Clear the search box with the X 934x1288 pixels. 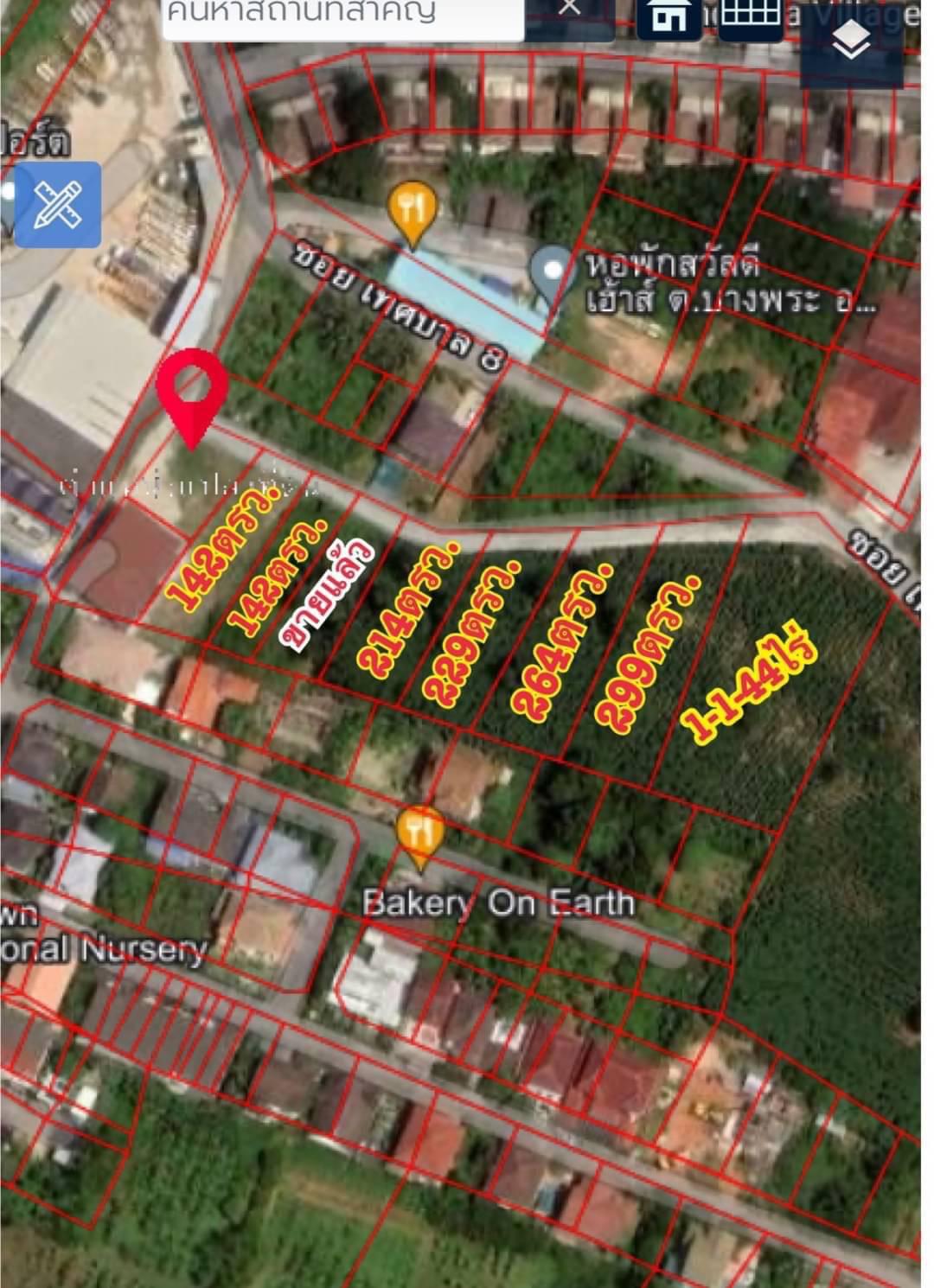[x=569, y=10]
